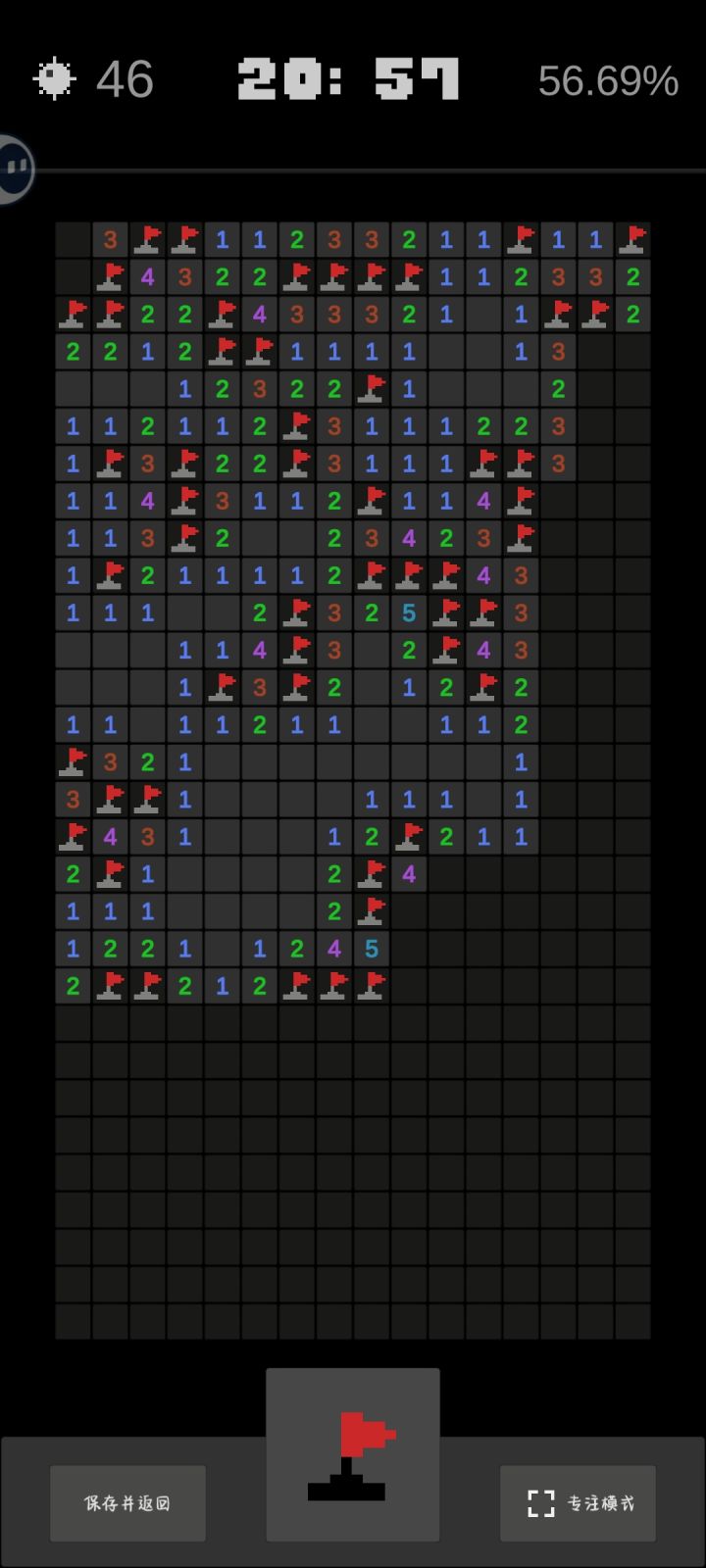The width and height of the screenshot is (706, 1568).
Task: Tap the 20:57 game timer display
Action: [350, 78]
